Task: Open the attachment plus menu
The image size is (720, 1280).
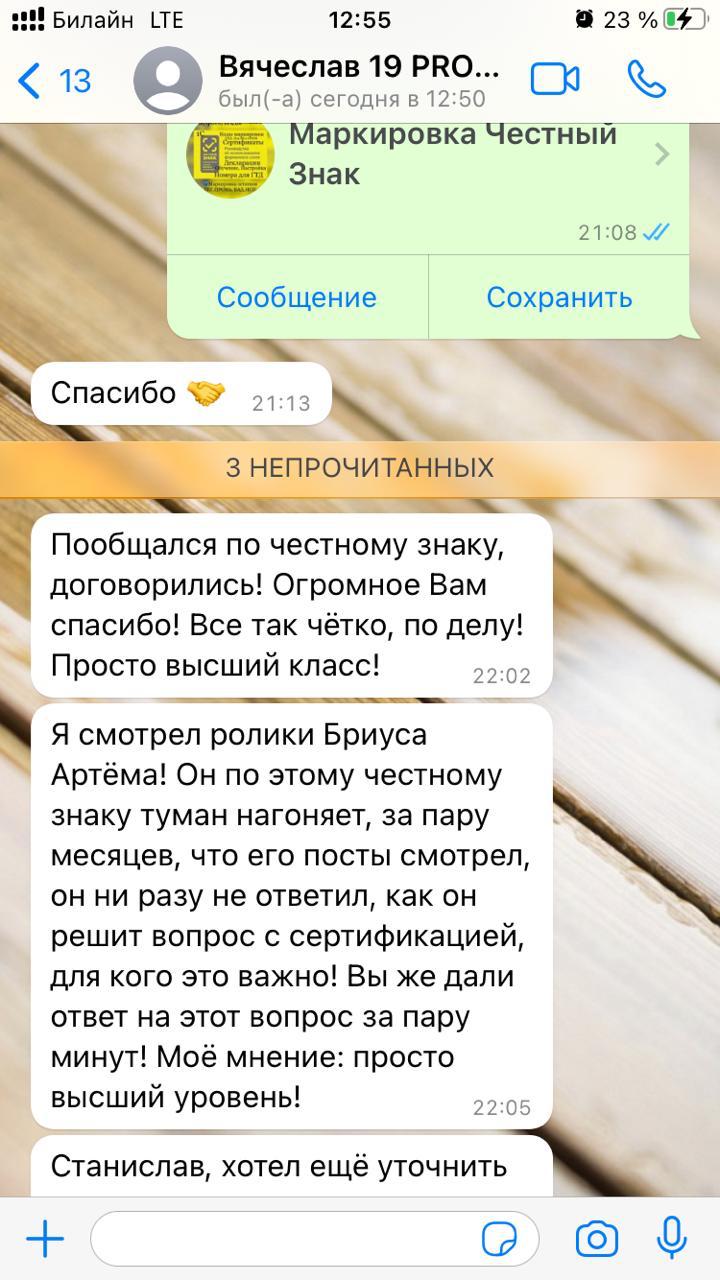Action: (x=45, y=1240)
